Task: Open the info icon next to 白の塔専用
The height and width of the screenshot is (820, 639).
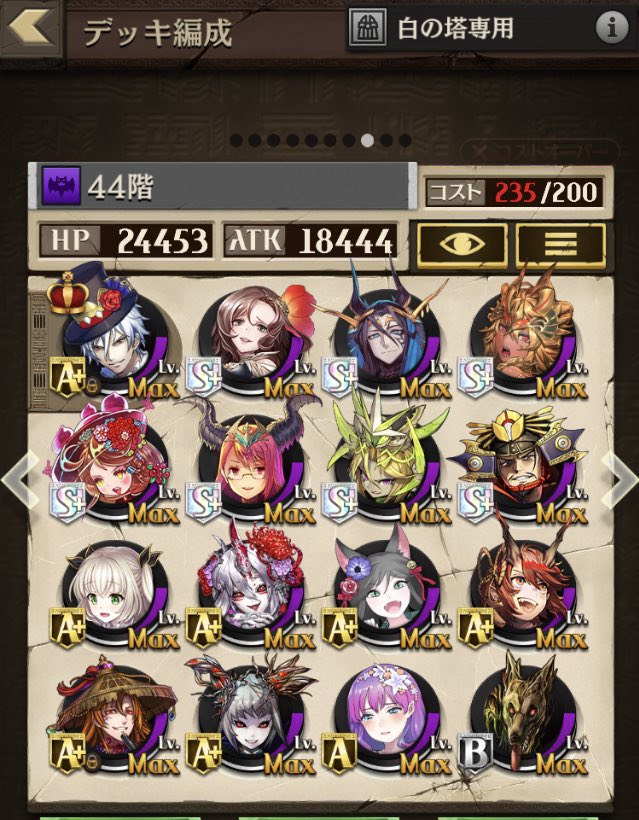Action: coord(611,28)
